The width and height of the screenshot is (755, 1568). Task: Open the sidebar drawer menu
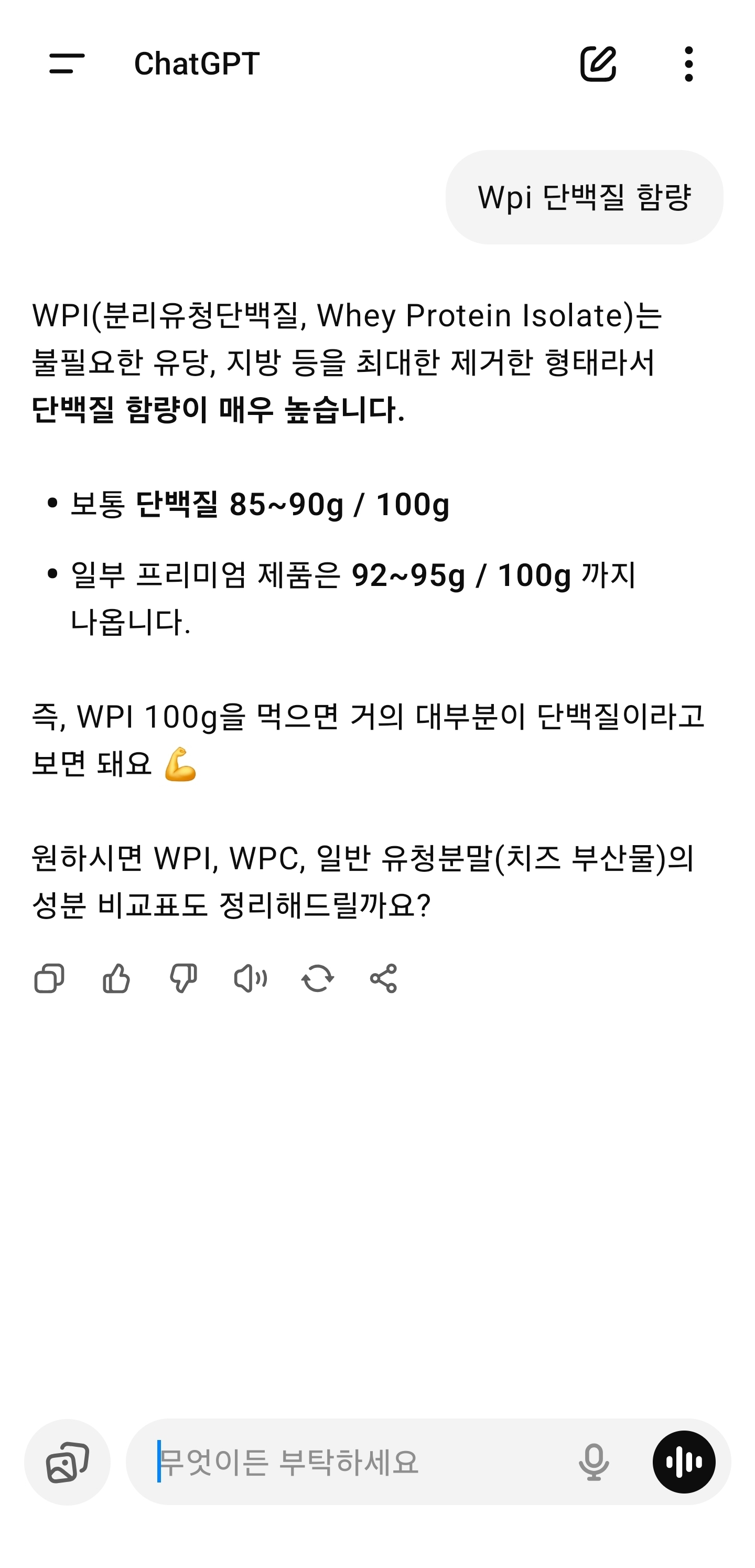pos(67,63)
